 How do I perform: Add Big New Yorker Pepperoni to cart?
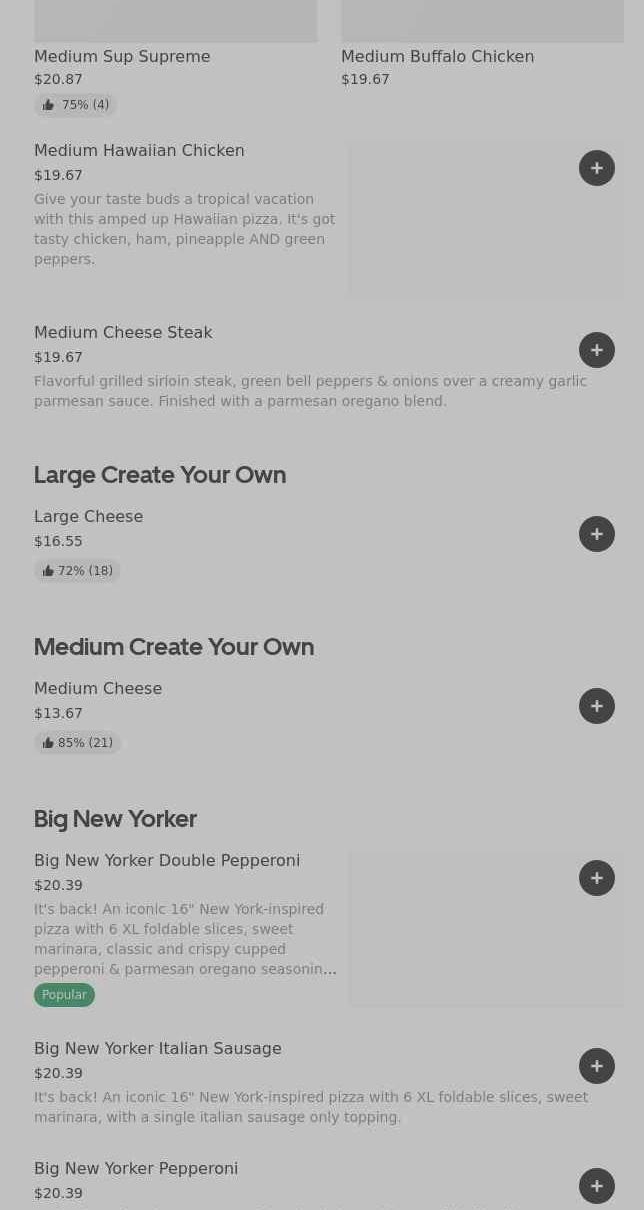(597, 1186)
